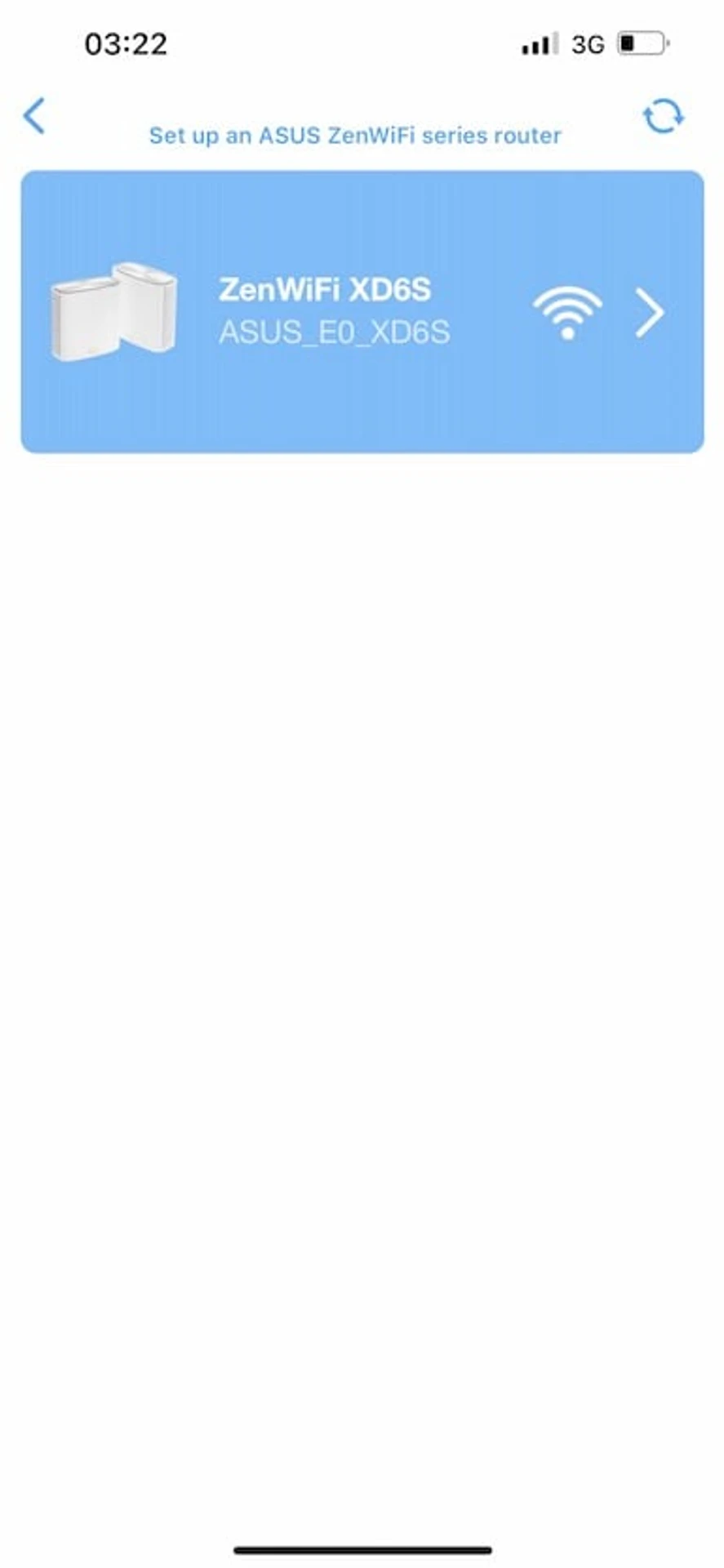
Task: Refresh the router scan list
Action: pos(662,117)
